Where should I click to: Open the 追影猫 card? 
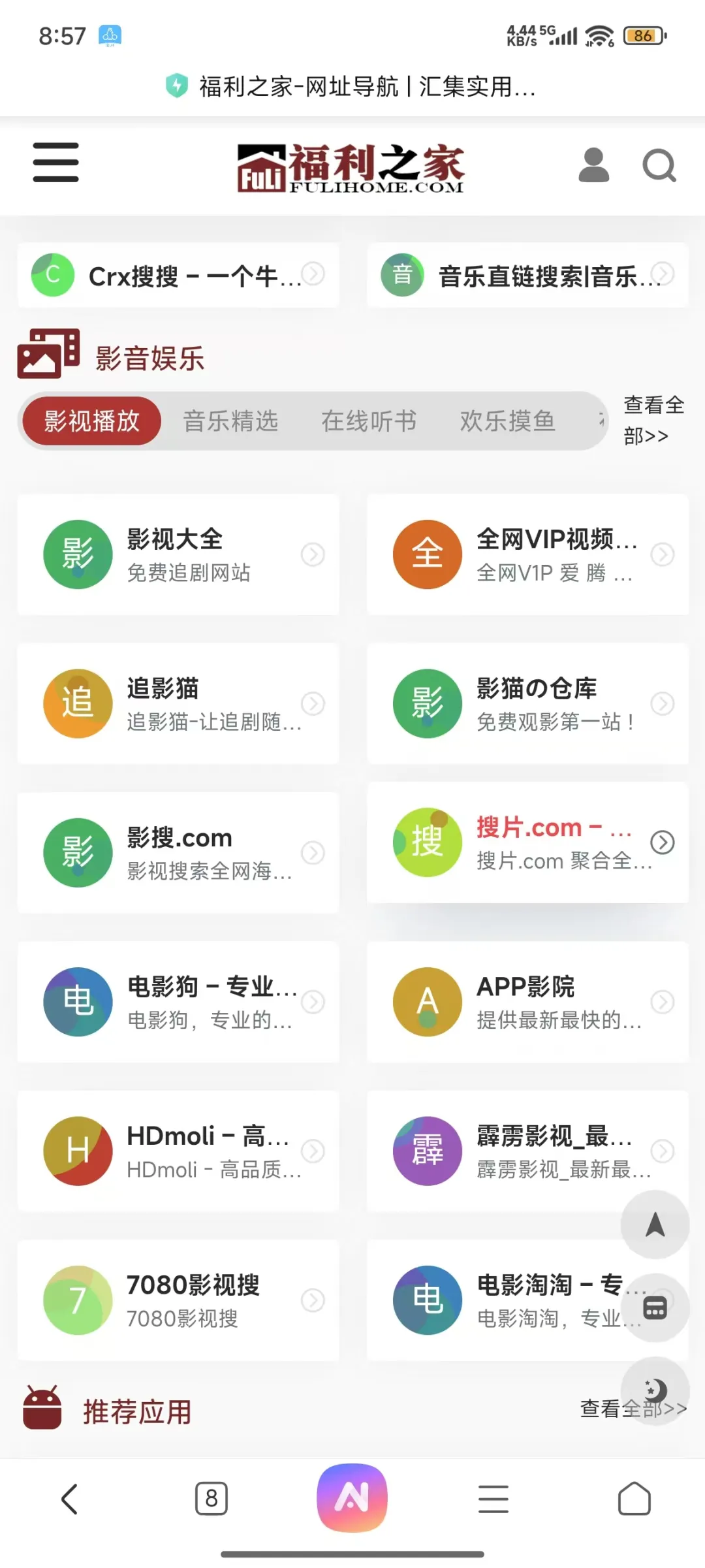(178, 703)
